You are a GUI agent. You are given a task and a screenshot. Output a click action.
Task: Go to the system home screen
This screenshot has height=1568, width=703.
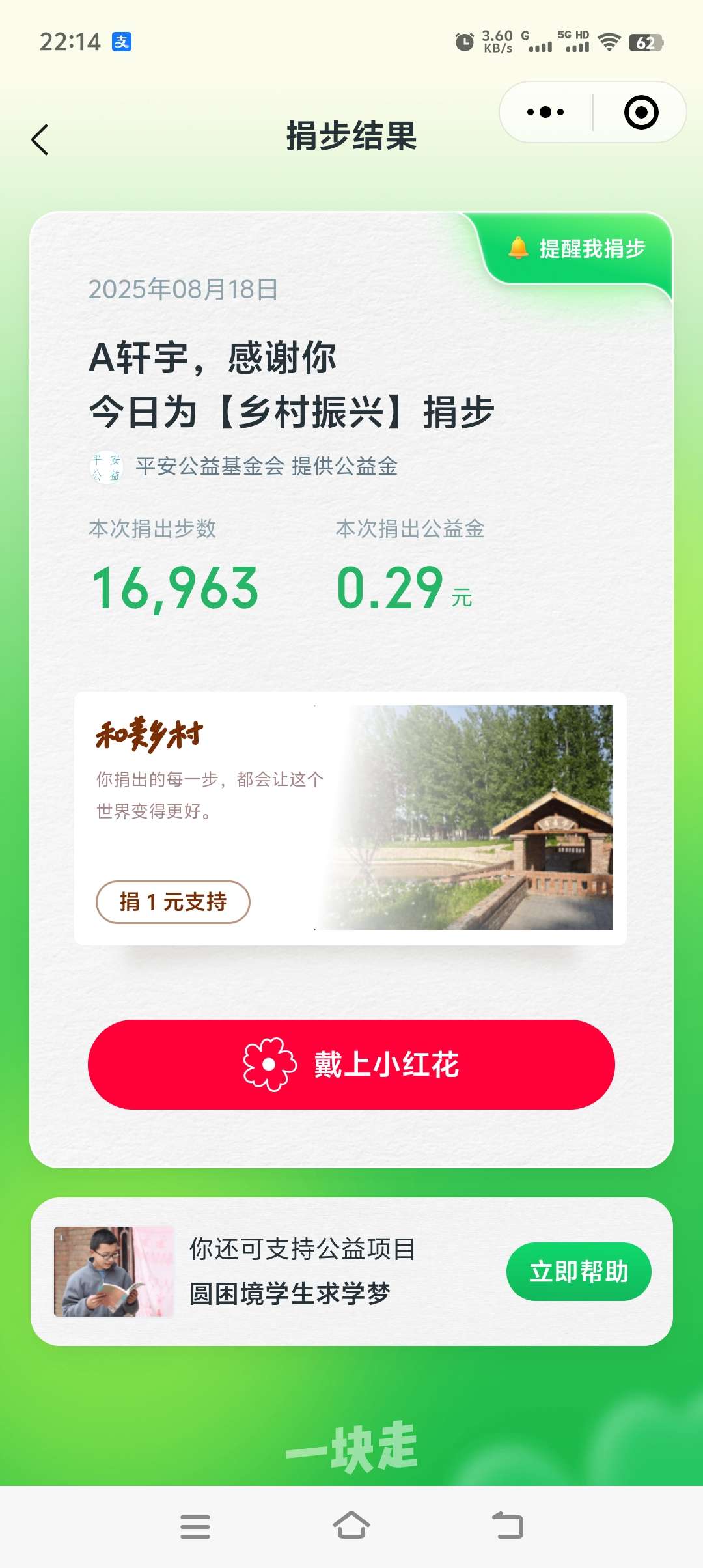(x=351, y=1526)
